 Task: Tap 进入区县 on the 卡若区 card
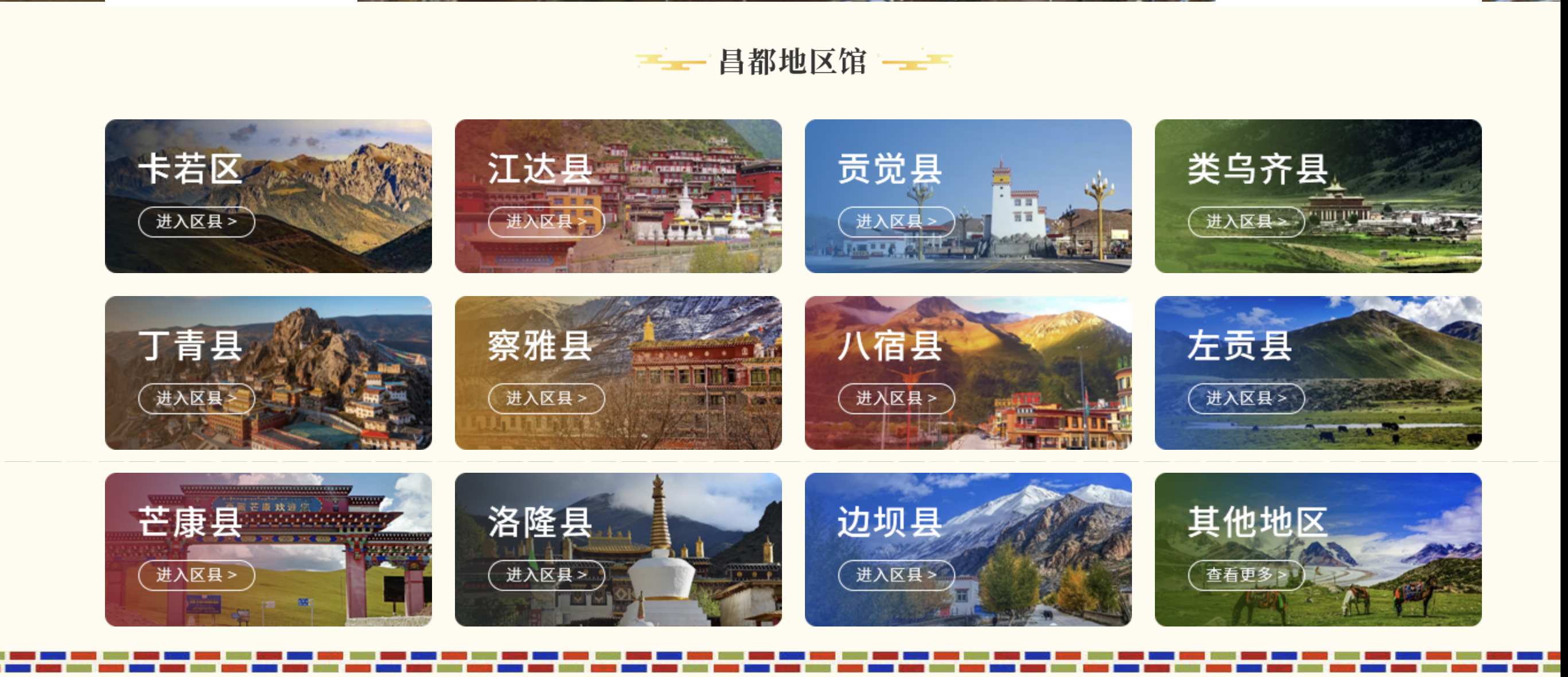click(196, 221)
